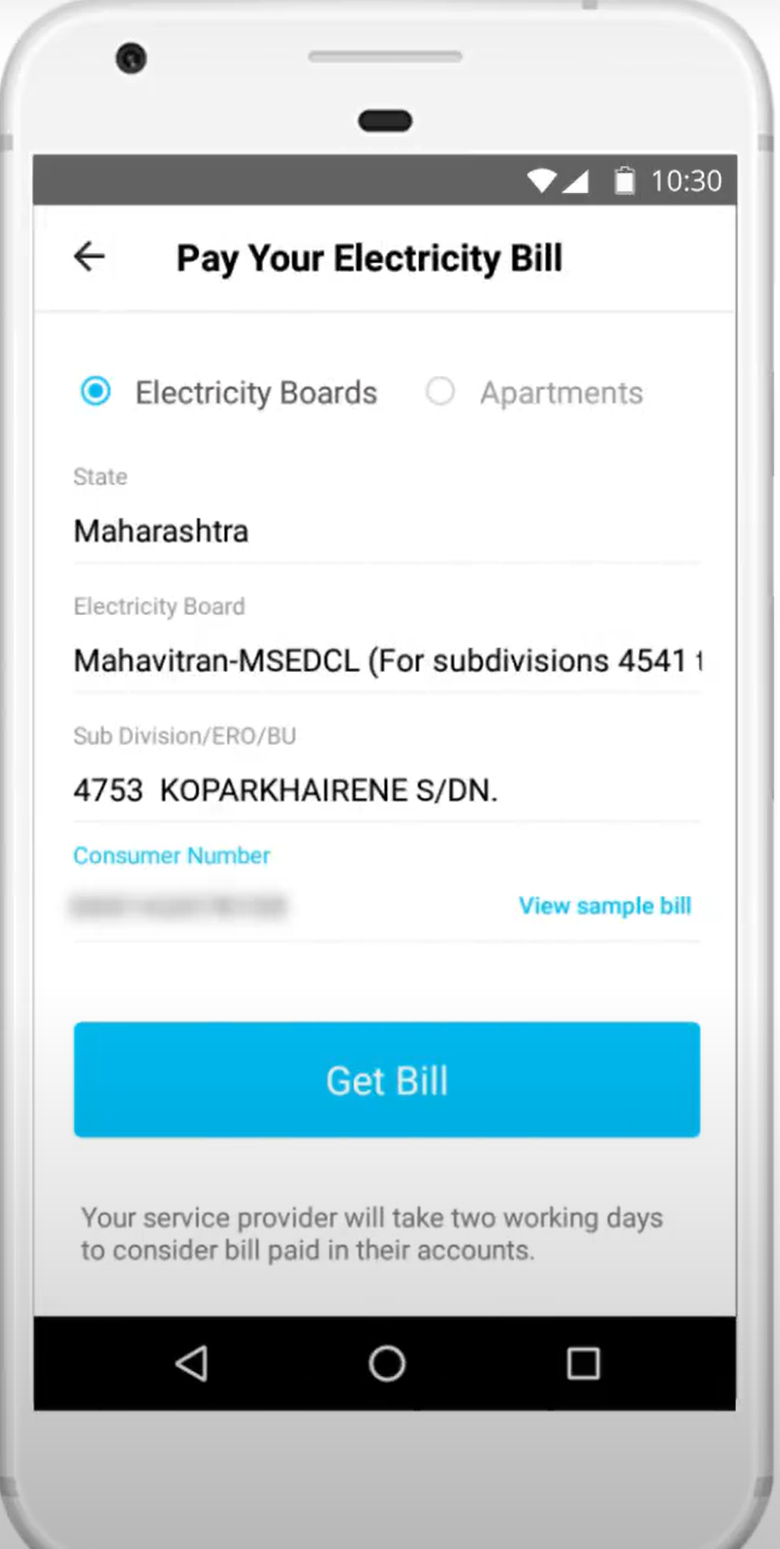Tap the Consumer Number field
The width and height of the screenshot is (780, 1549).
click(280, 907)
